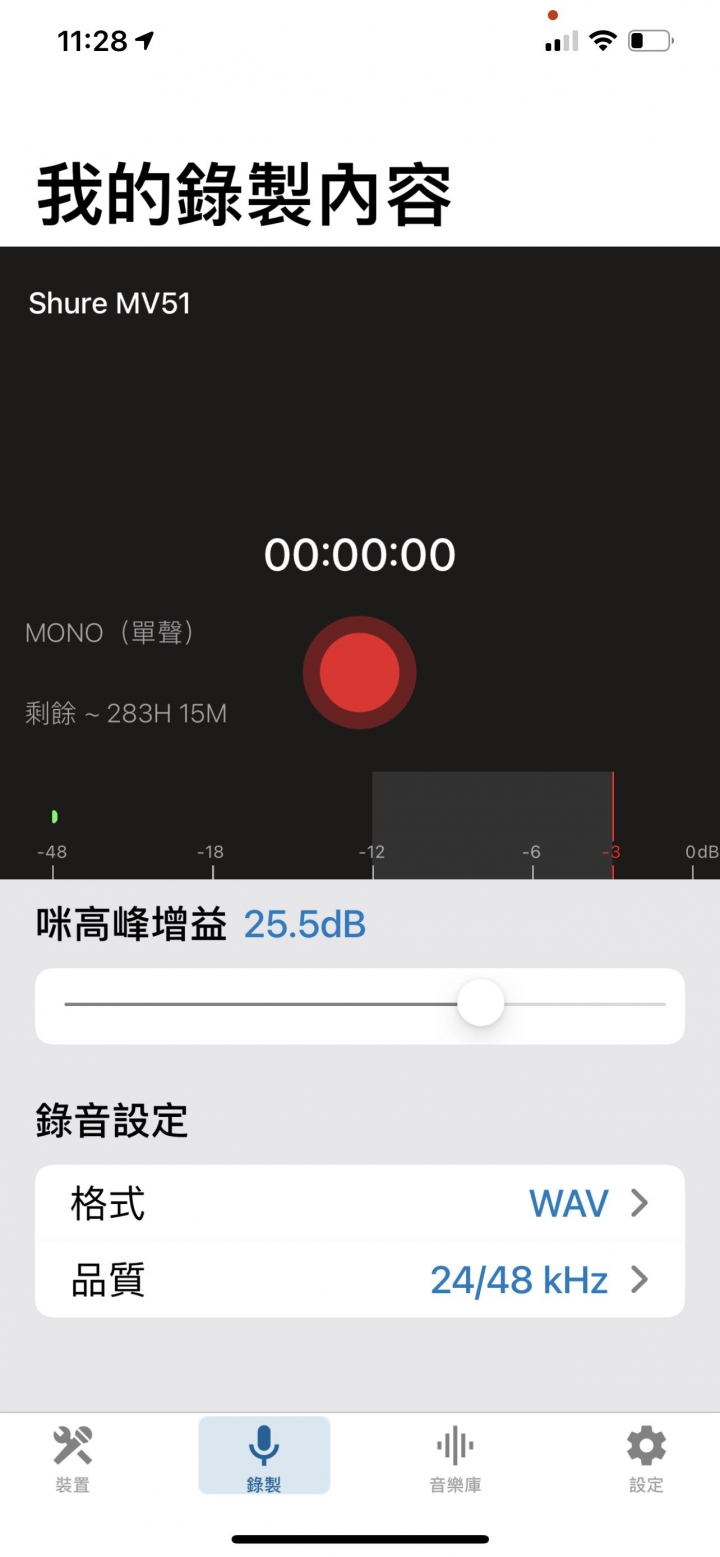Image resolution: width=720 pixels, height=1557 pixels.
Task: Select the 錄製 tab
Action: tap(264, 1458)
